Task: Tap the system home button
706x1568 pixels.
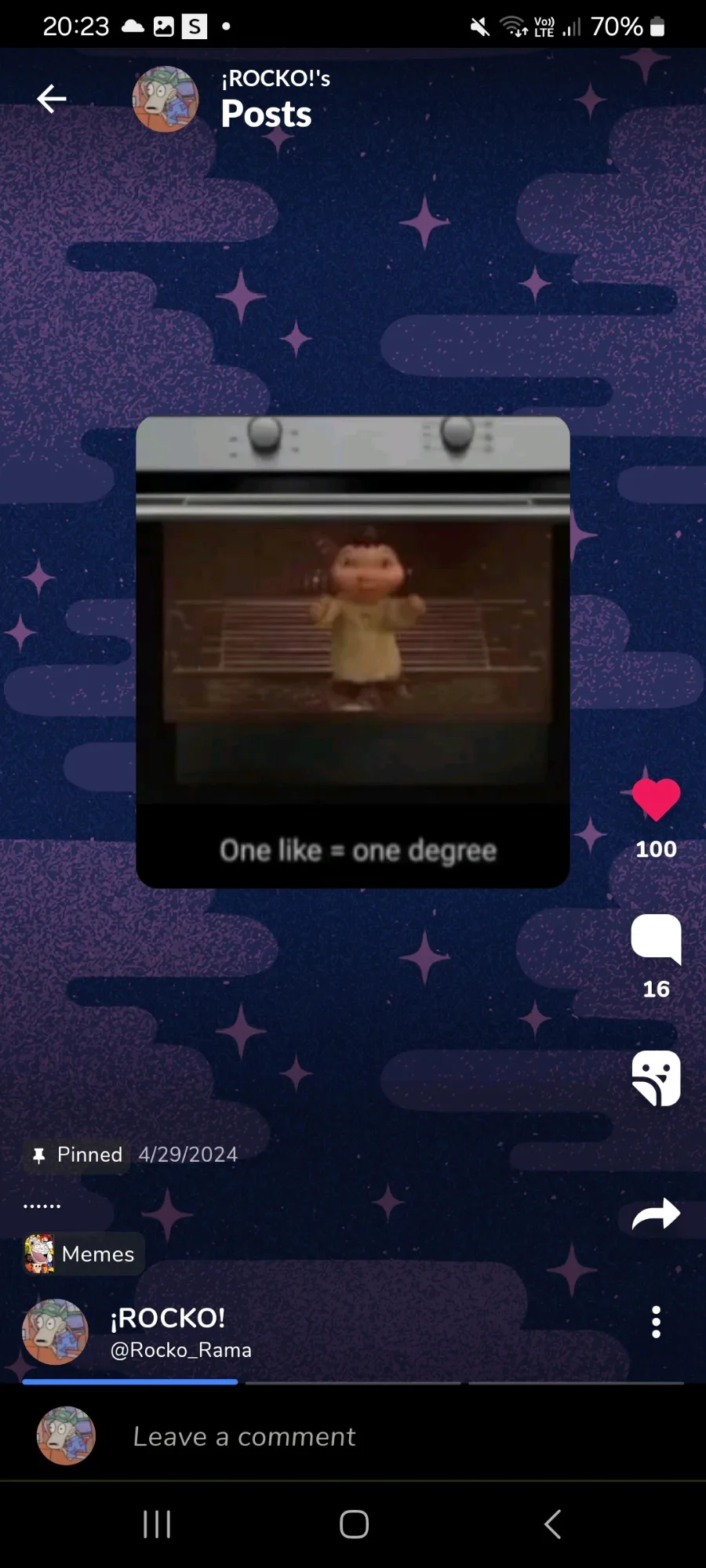Action: [354, 1524]
